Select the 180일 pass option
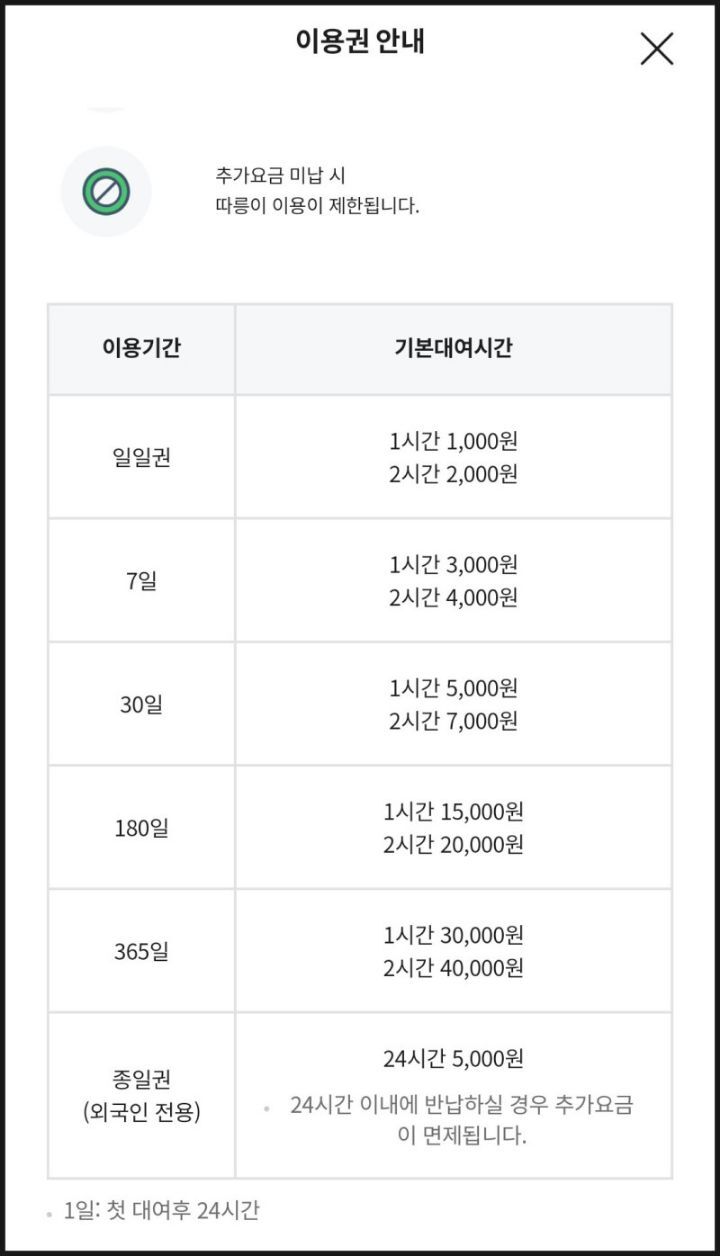Screen dimensions: 720x1256 tap(140, 828)
